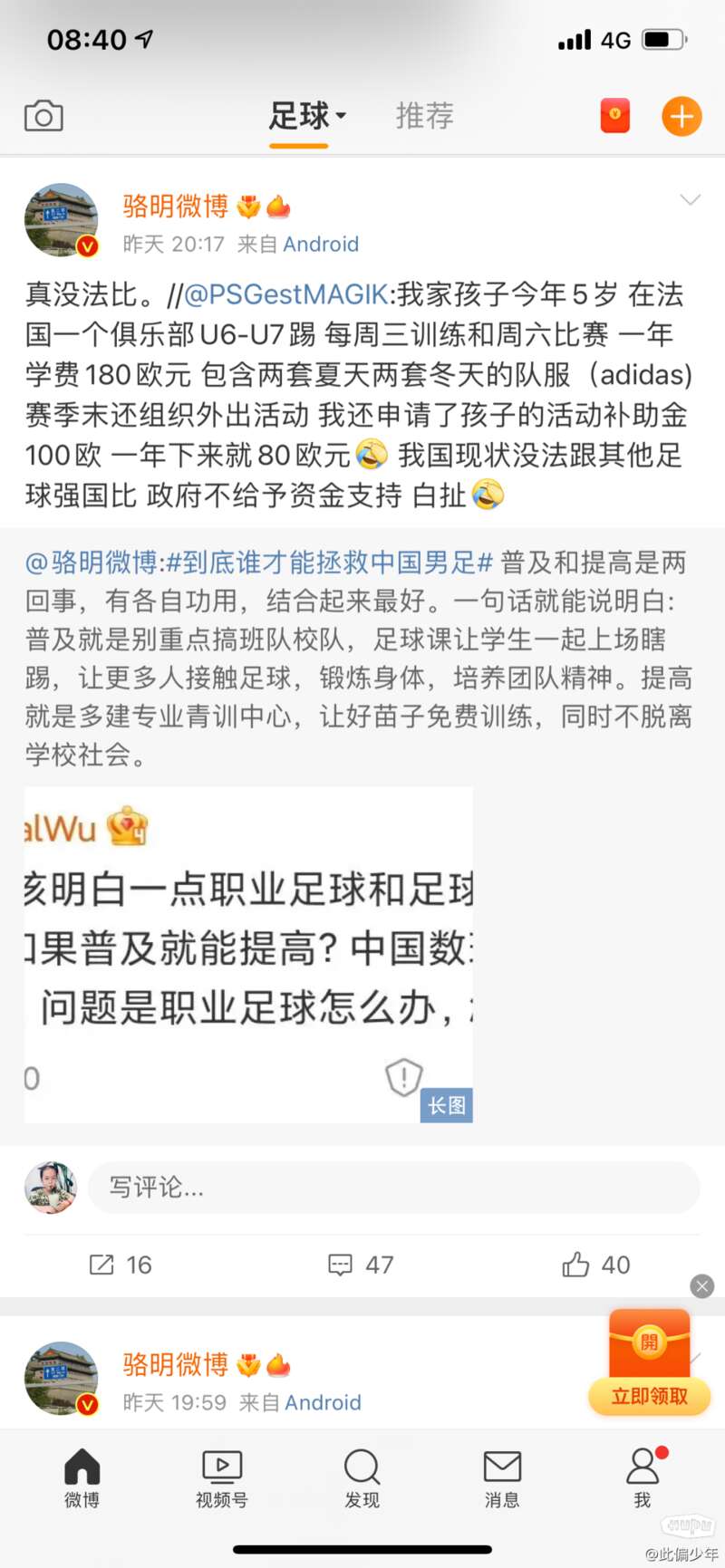
Task: Dismiss the floating red packet
Action: tap(702, 1286)
